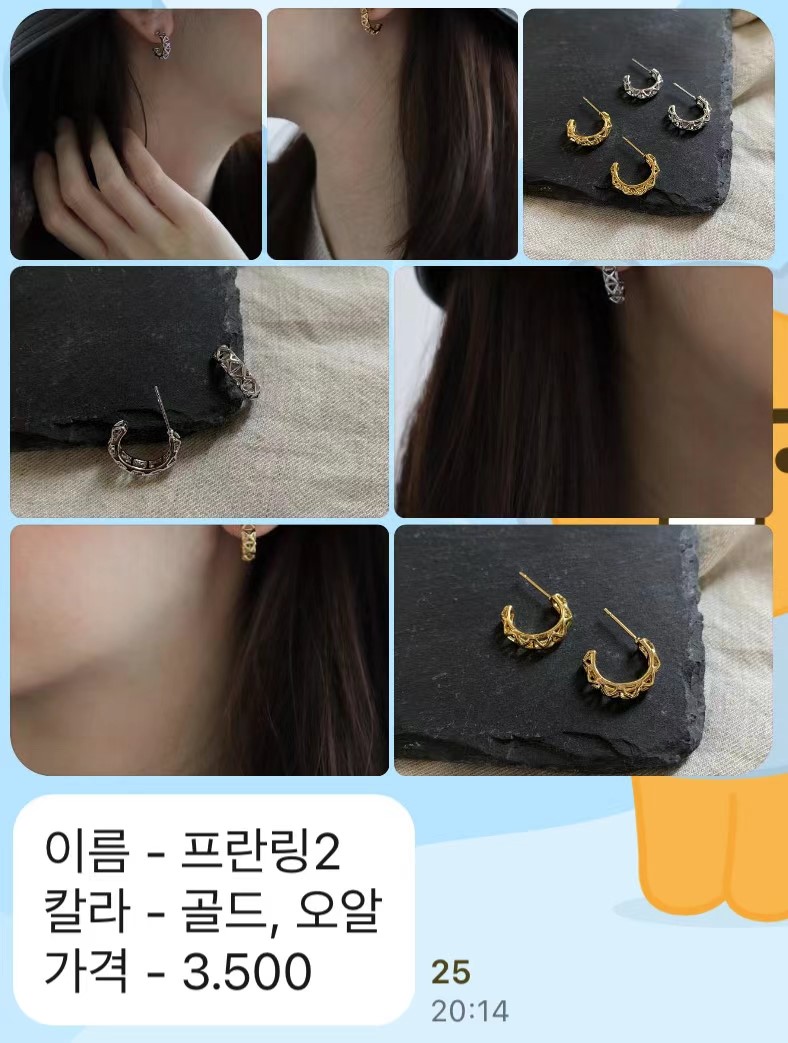788x1043 pixels.
Task: Open the top-row photo of gold earring worn
Action: click(392, 134)
